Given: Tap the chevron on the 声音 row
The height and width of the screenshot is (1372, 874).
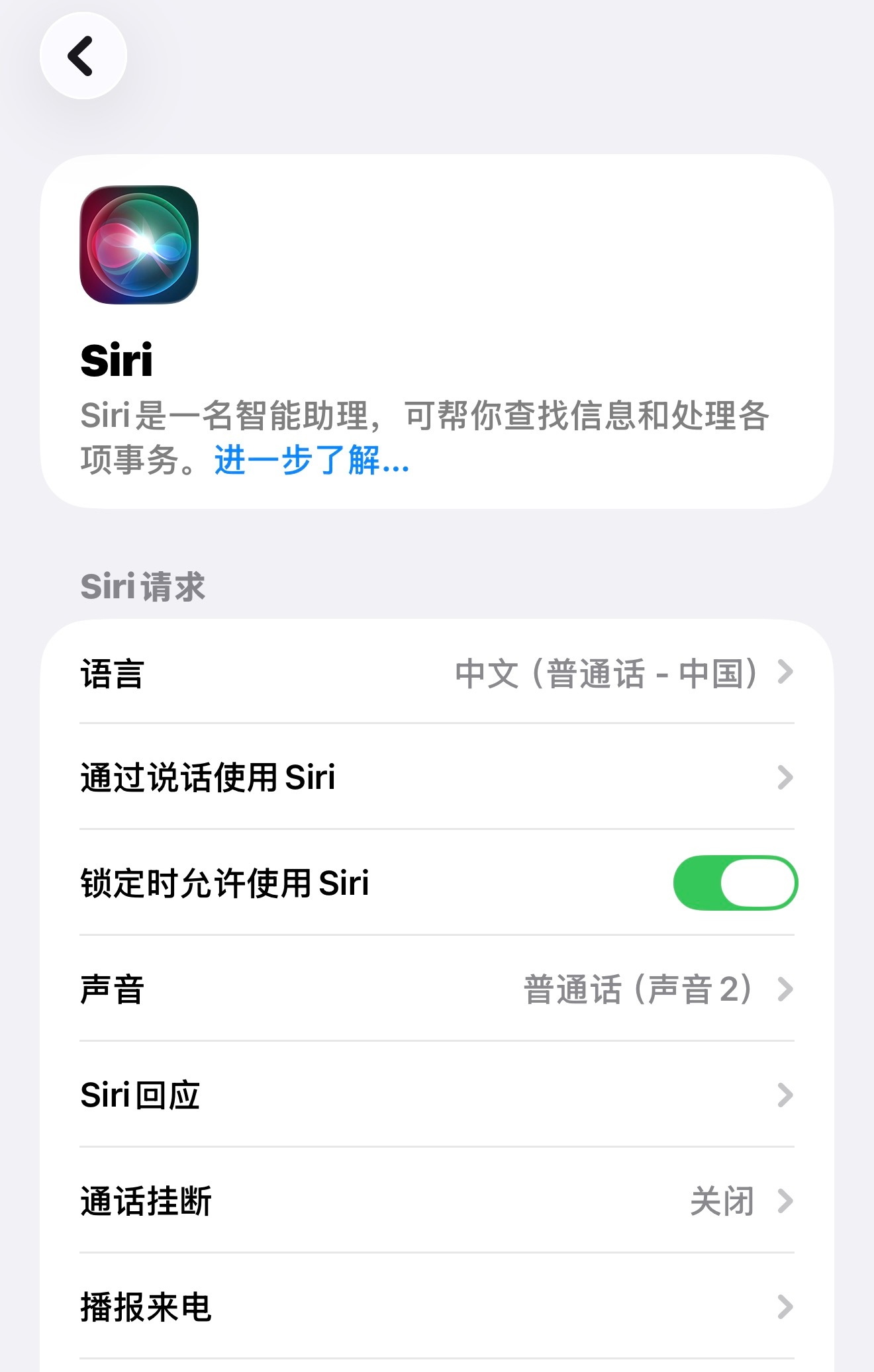Looking at the screenshot, I should [784, 990].
